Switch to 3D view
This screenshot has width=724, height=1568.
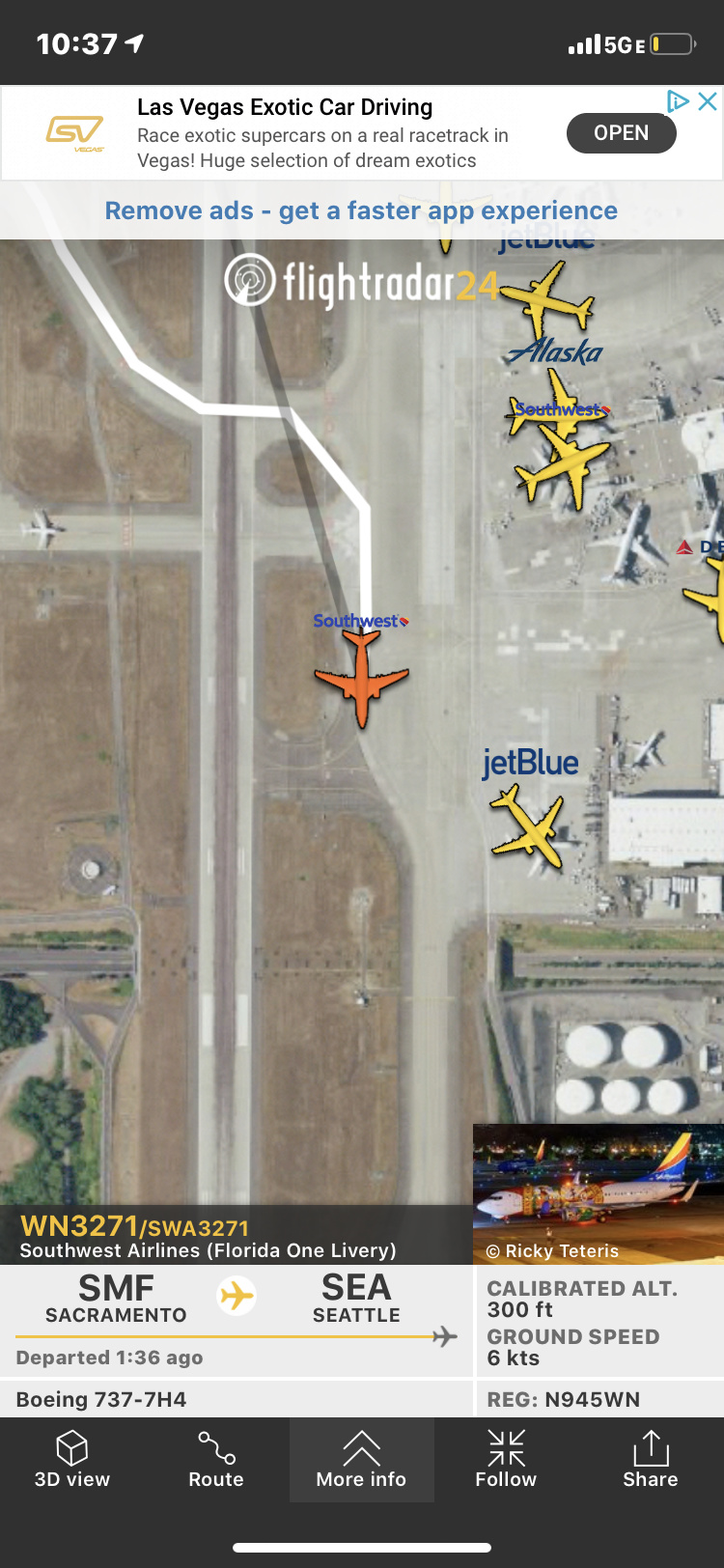pyautogui.click(x=72, y=1459)
